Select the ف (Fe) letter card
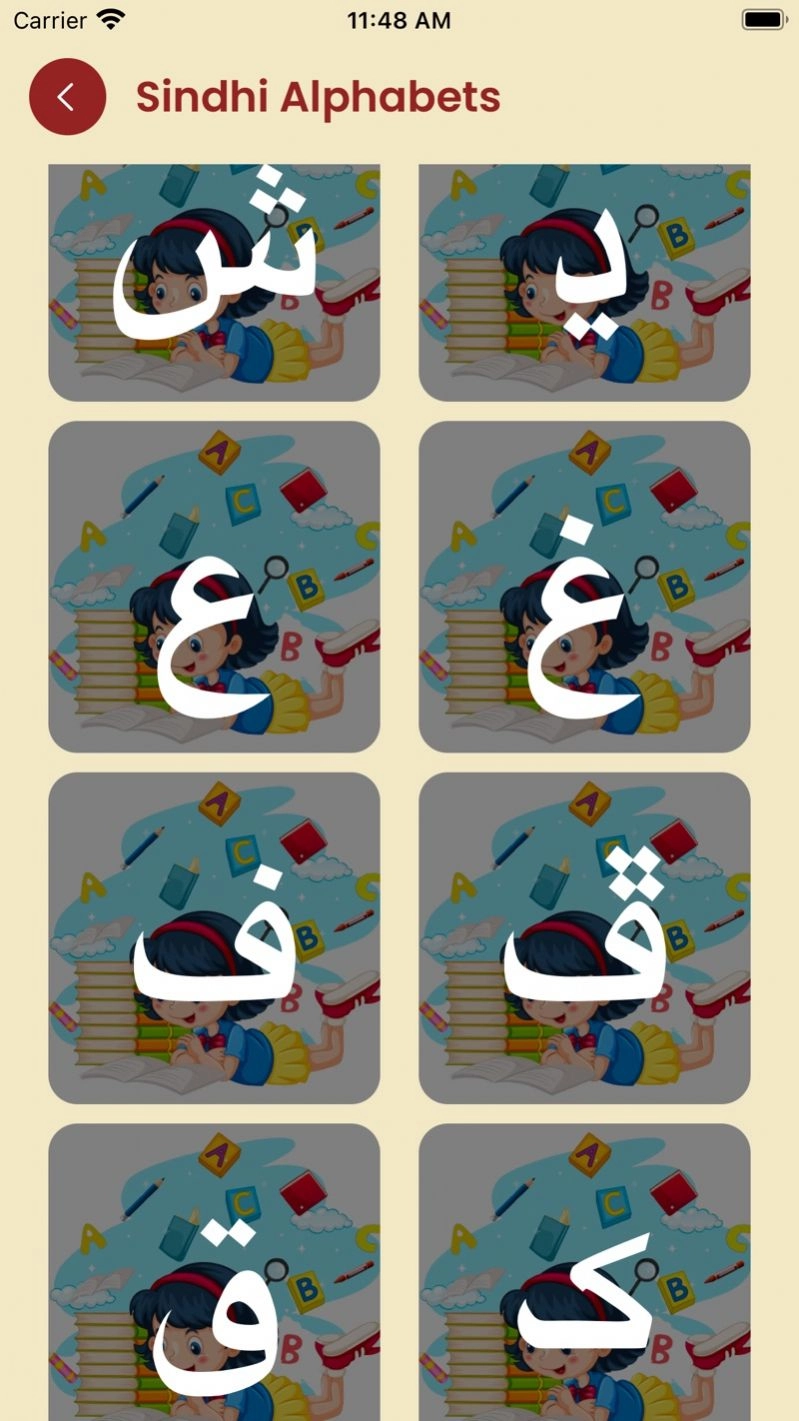 (x=214, y=937)
